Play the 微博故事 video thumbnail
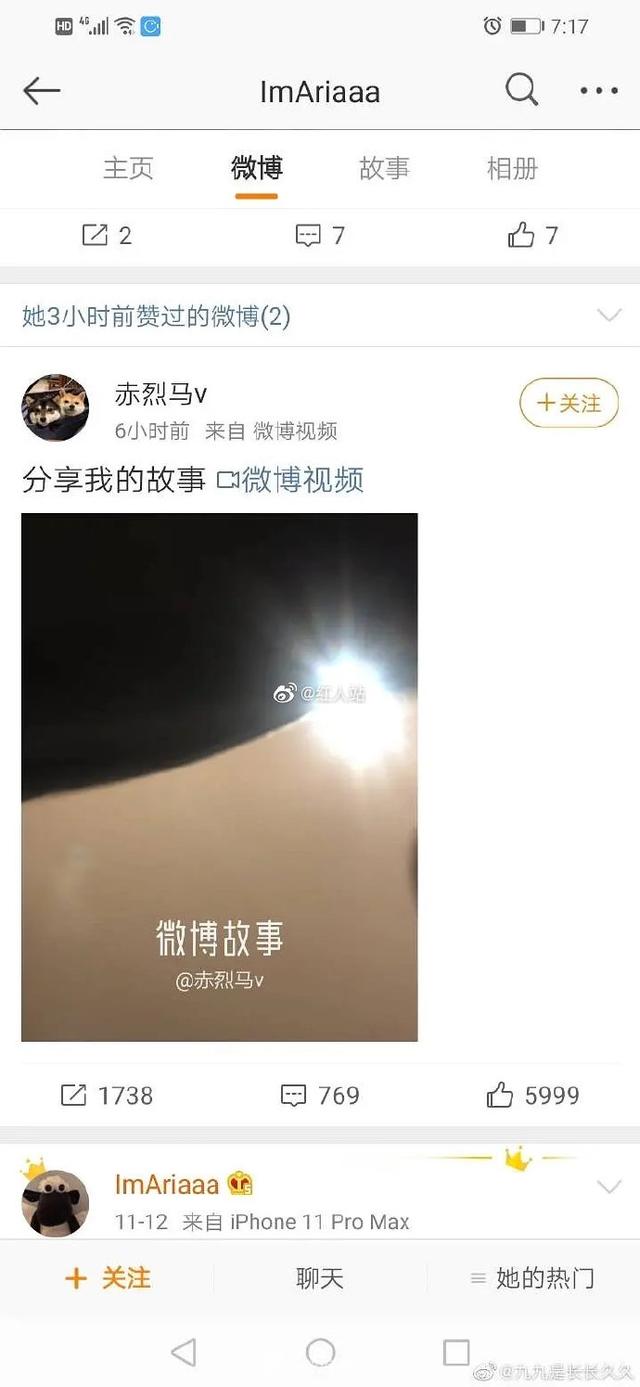The image size is (640, 1387). (x=219, y=776)
